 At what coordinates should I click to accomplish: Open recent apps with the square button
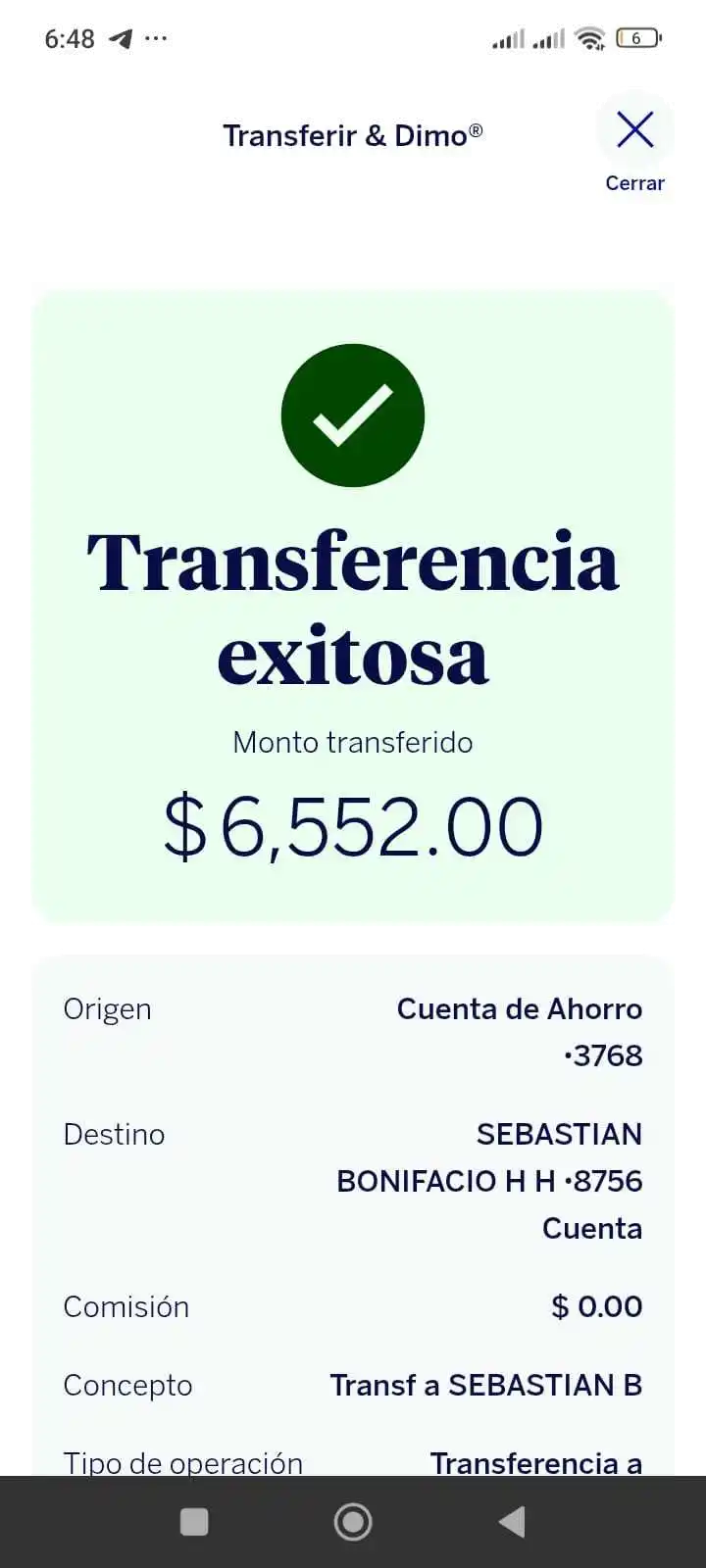[194, 1522]
